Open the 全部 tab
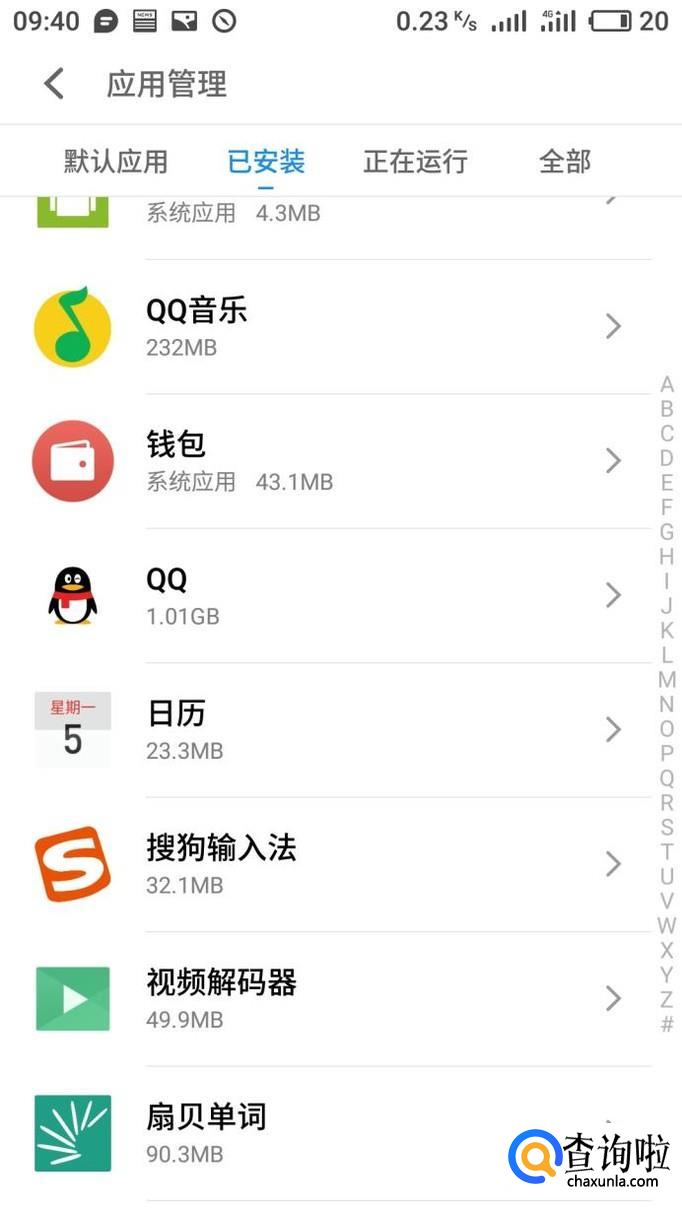682x1212 pixels. 565,161
